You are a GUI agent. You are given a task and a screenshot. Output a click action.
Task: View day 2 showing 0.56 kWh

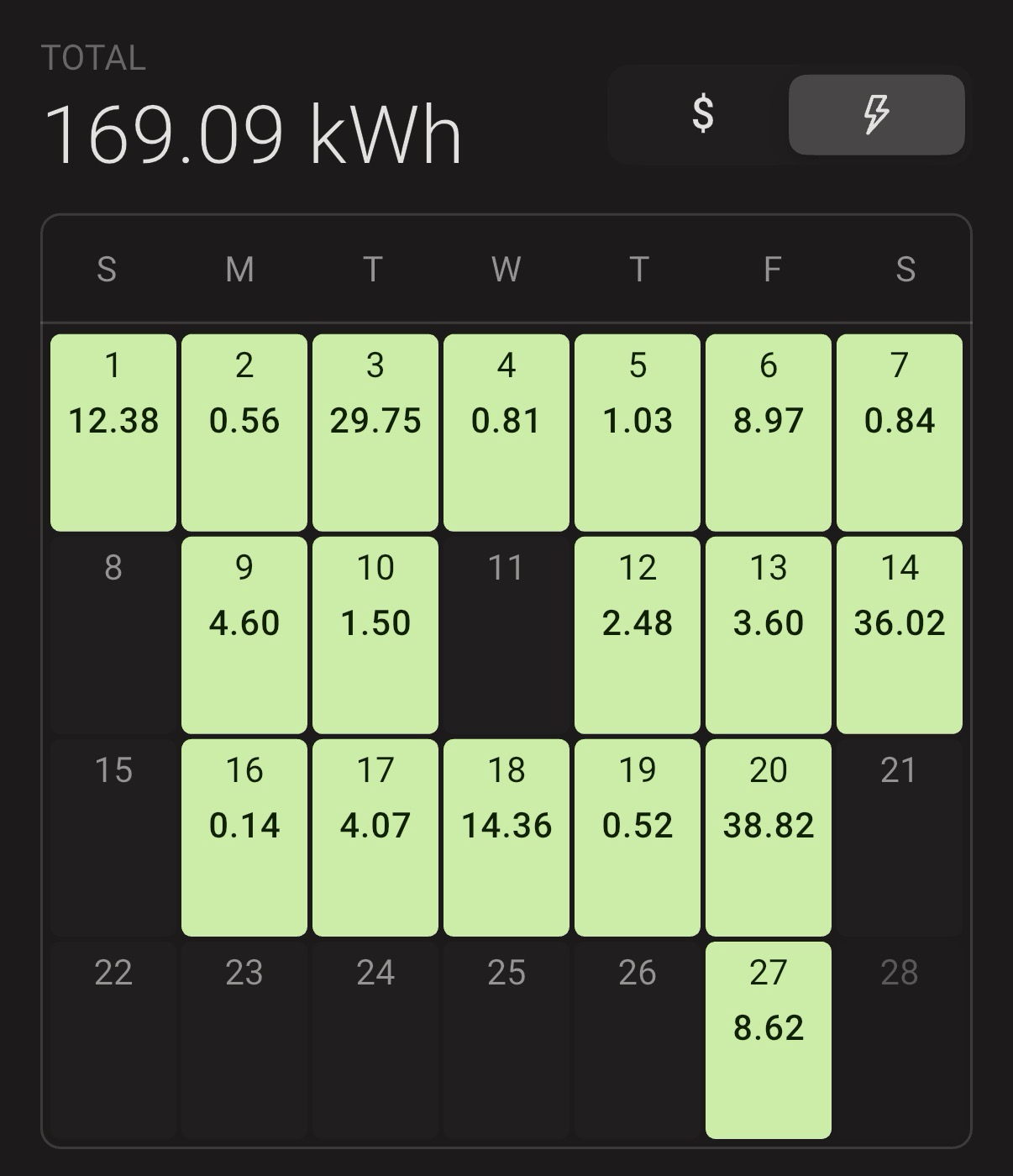pyautogui.click(x=244, y=433)
